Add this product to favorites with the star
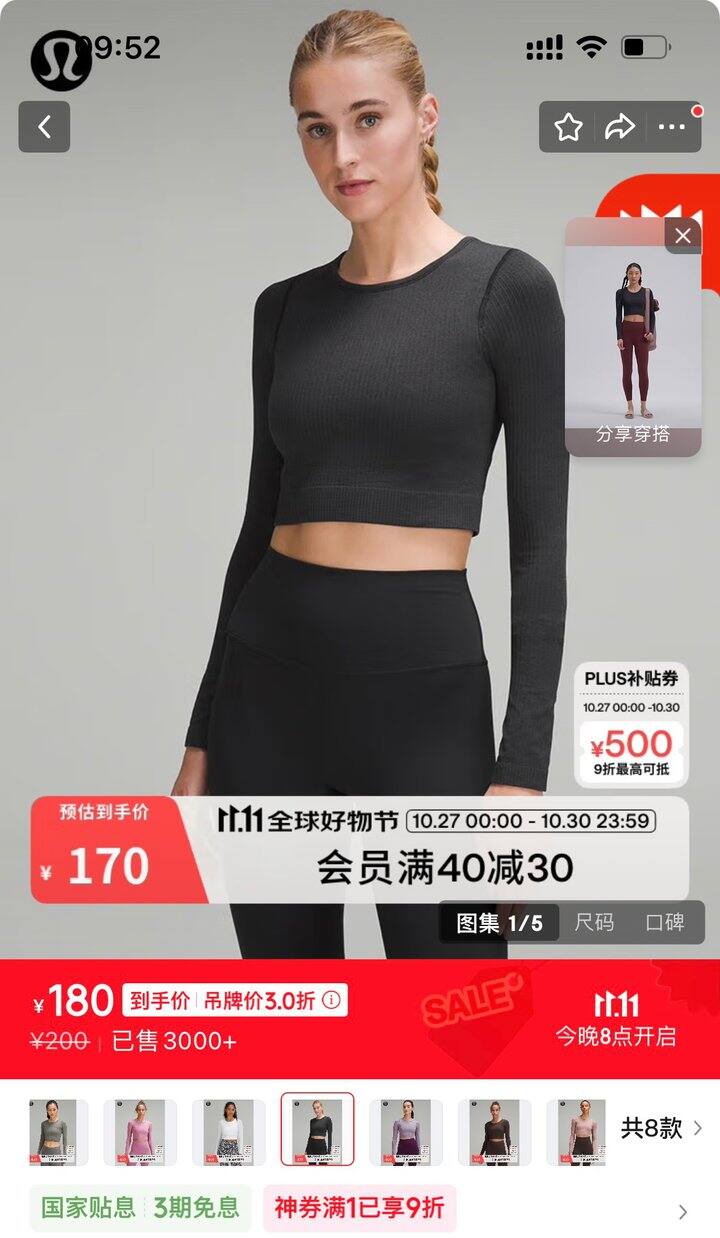This screenshot has height=1238, width=720. click(569, 127)
